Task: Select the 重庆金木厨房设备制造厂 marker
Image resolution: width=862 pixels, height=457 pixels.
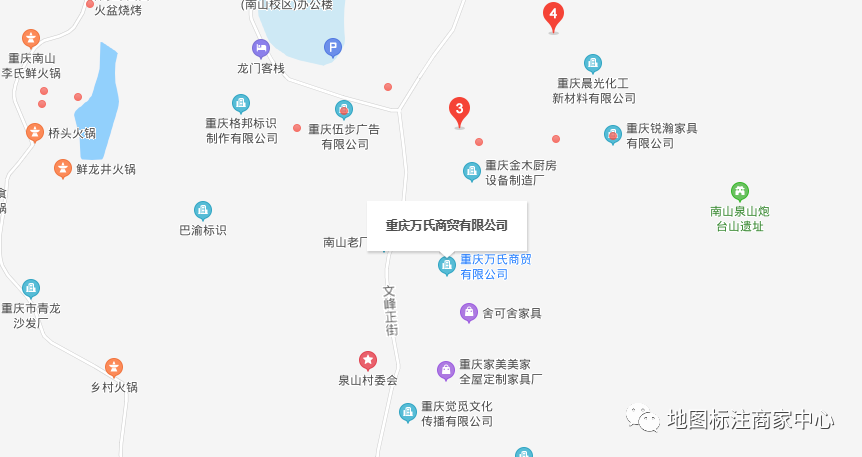Action: pos(472,172)
